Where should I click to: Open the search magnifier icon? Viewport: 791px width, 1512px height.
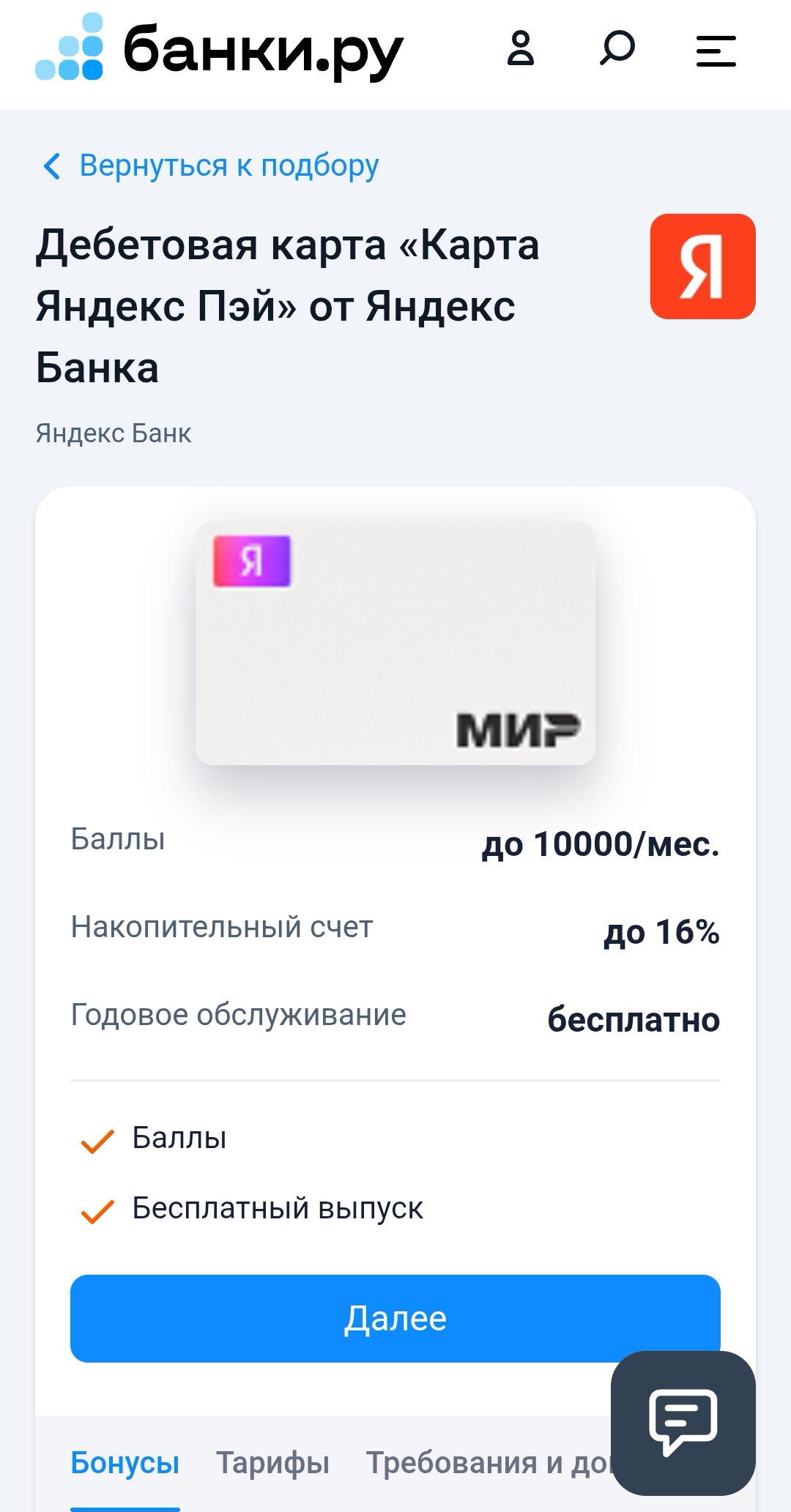point(617,50)
